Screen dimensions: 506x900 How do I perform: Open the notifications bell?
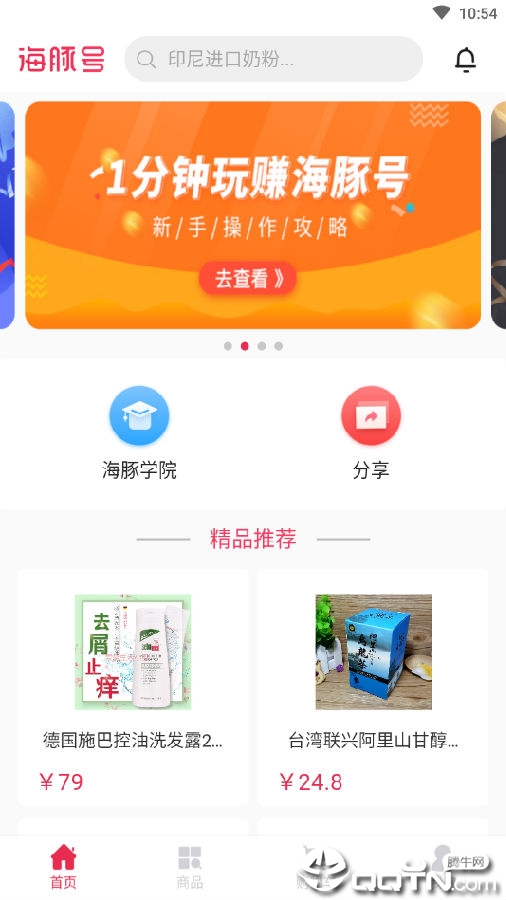(x=465, y=60)
